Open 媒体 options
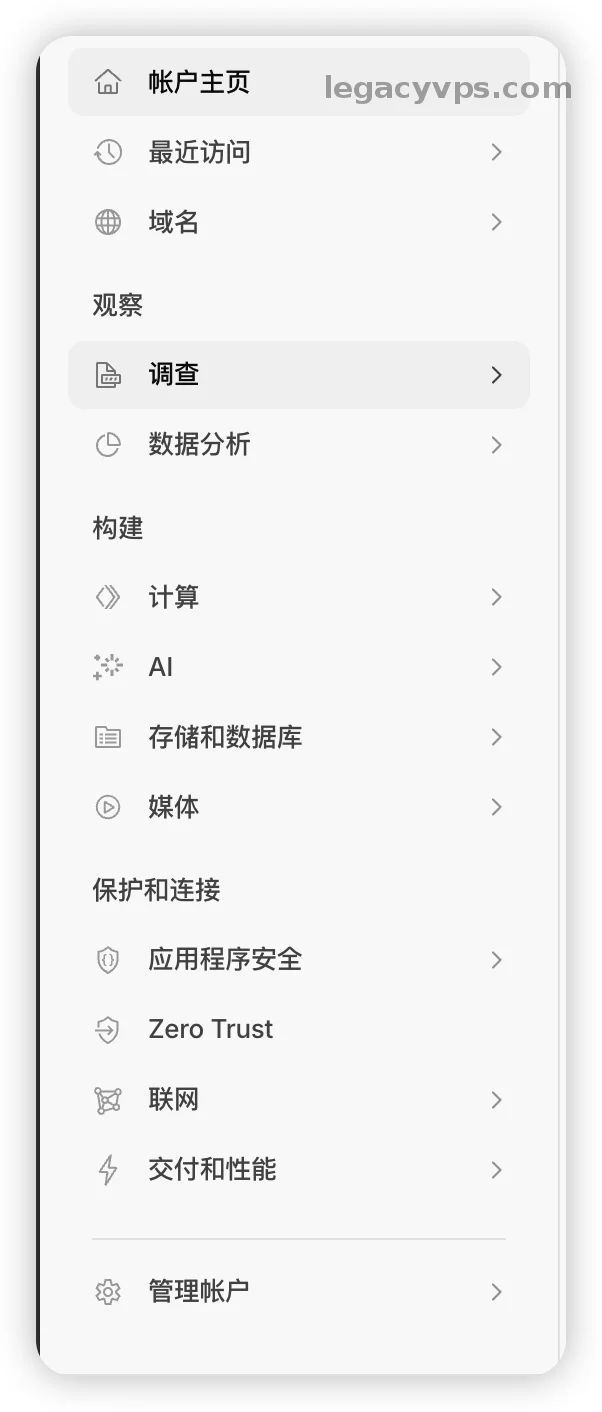602x1412 pixels. [x=174, y=807]
